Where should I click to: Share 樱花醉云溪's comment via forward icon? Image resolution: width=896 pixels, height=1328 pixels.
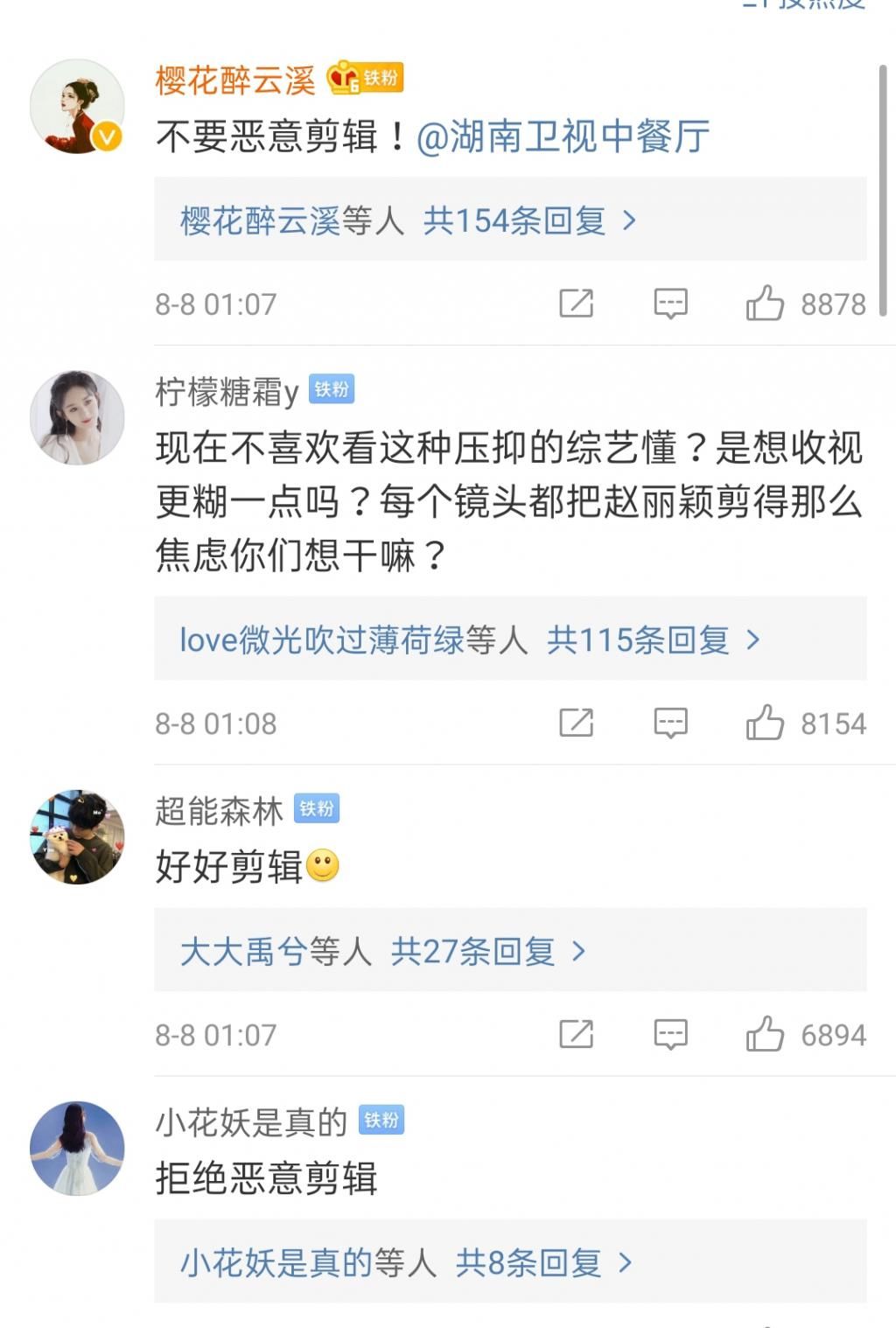coord(575,304)
